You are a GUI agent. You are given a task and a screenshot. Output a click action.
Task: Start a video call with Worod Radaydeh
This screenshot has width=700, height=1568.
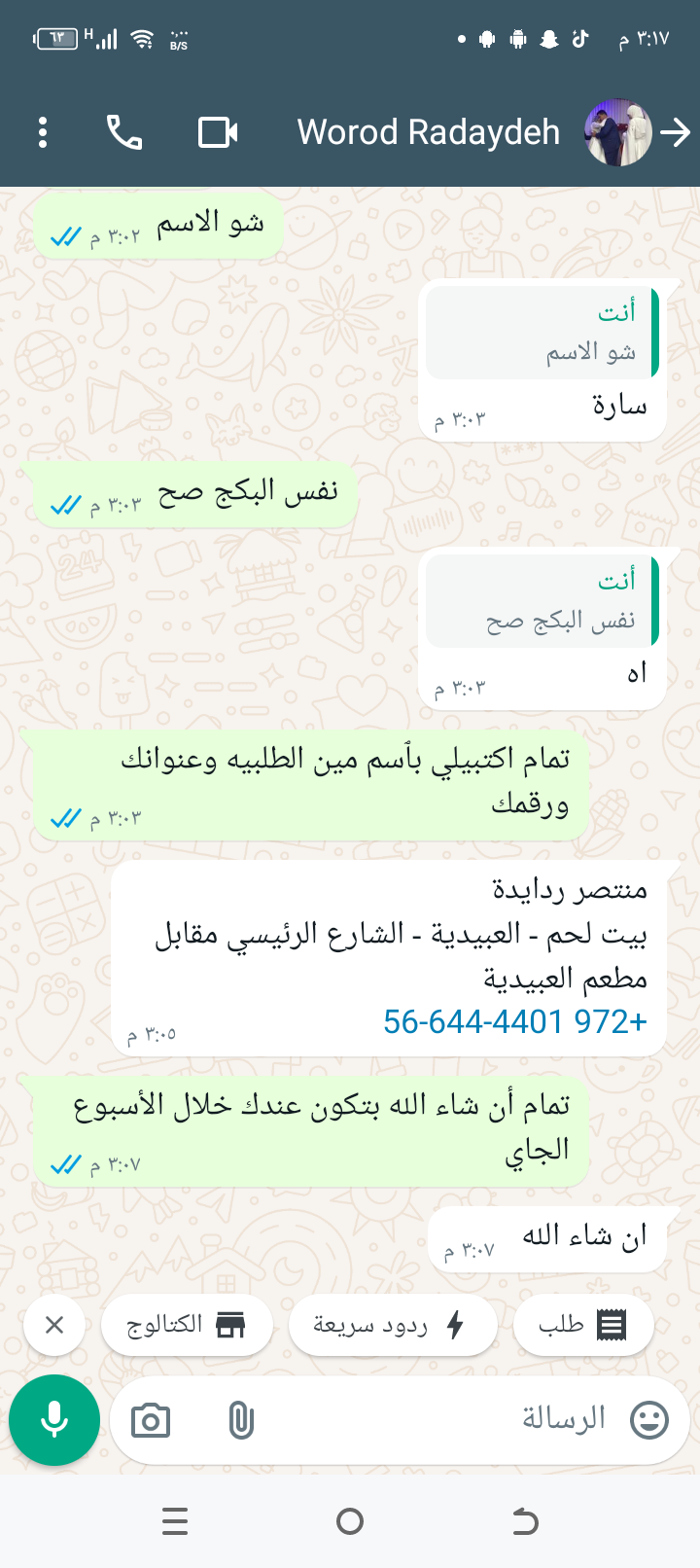[218, 132]
